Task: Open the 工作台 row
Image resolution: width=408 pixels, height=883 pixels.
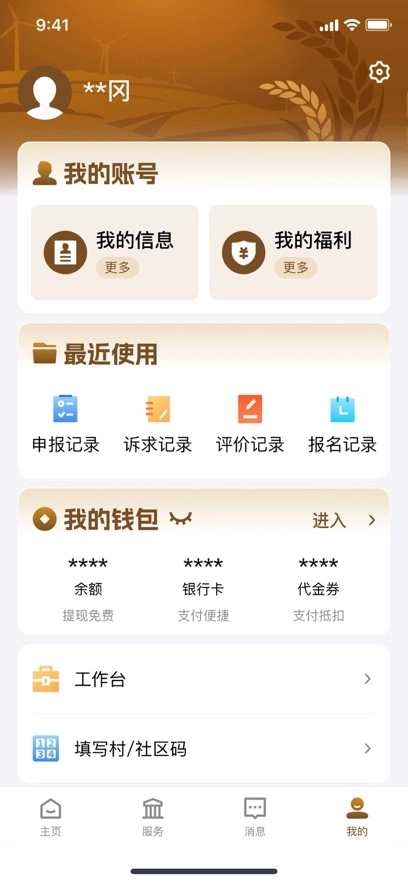Action: (x=204, y=679)
